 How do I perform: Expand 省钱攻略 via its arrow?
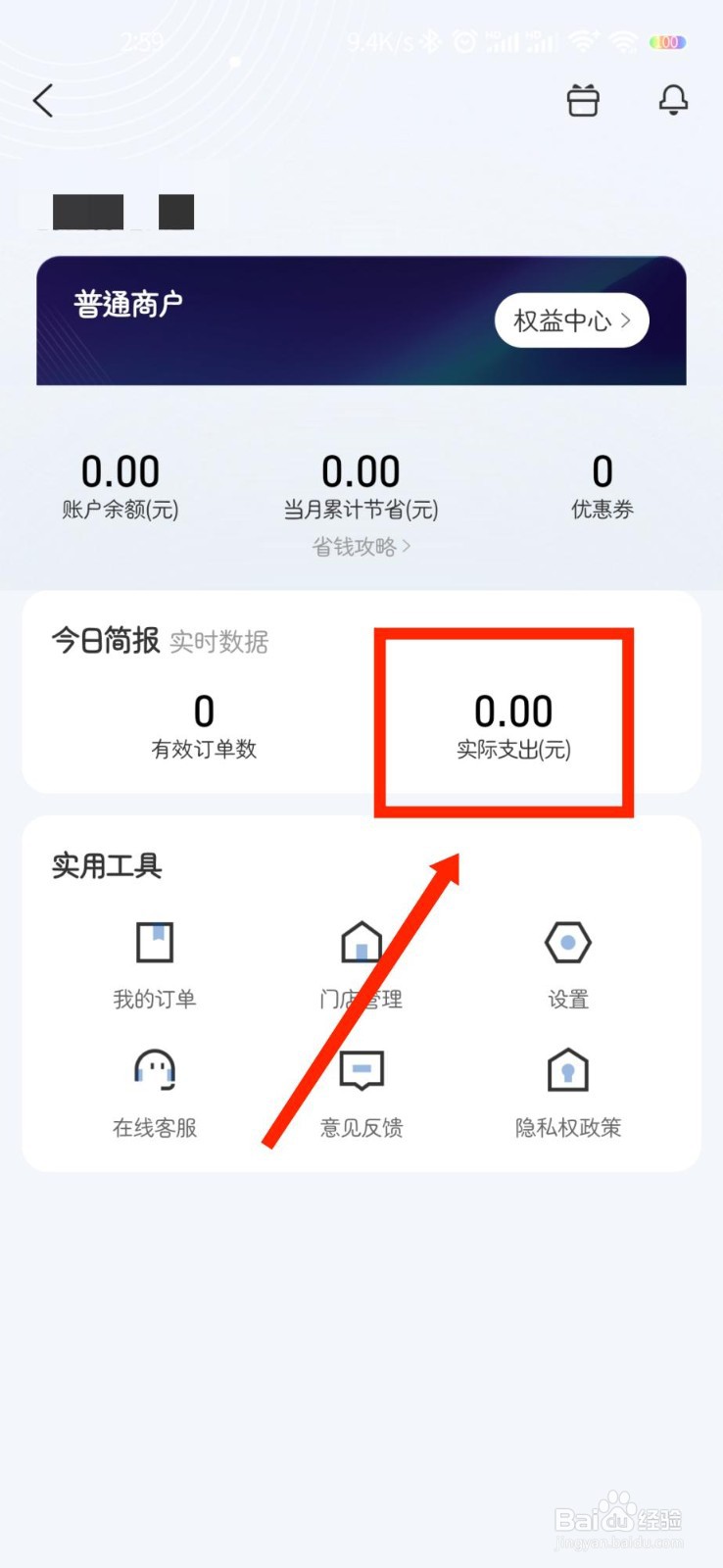(x=407, y=548)
